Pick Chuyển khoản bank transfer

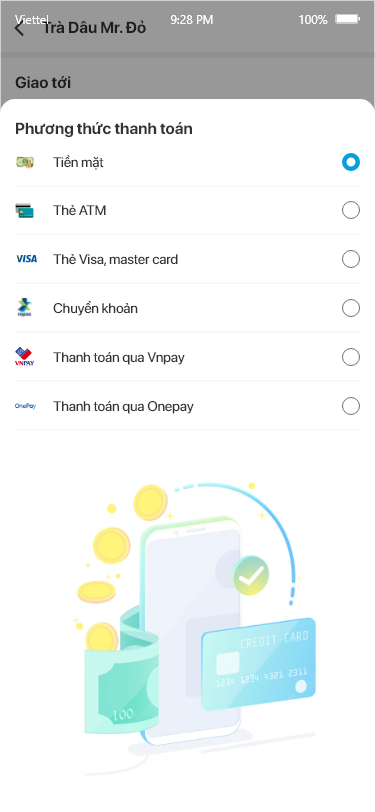(x=187, y=308)
